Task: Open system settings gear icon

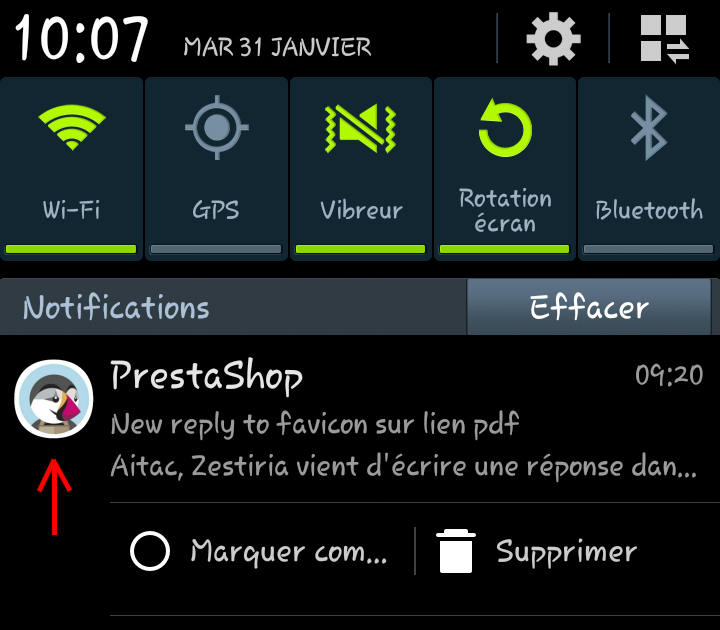Action: (x=553, y=40)
